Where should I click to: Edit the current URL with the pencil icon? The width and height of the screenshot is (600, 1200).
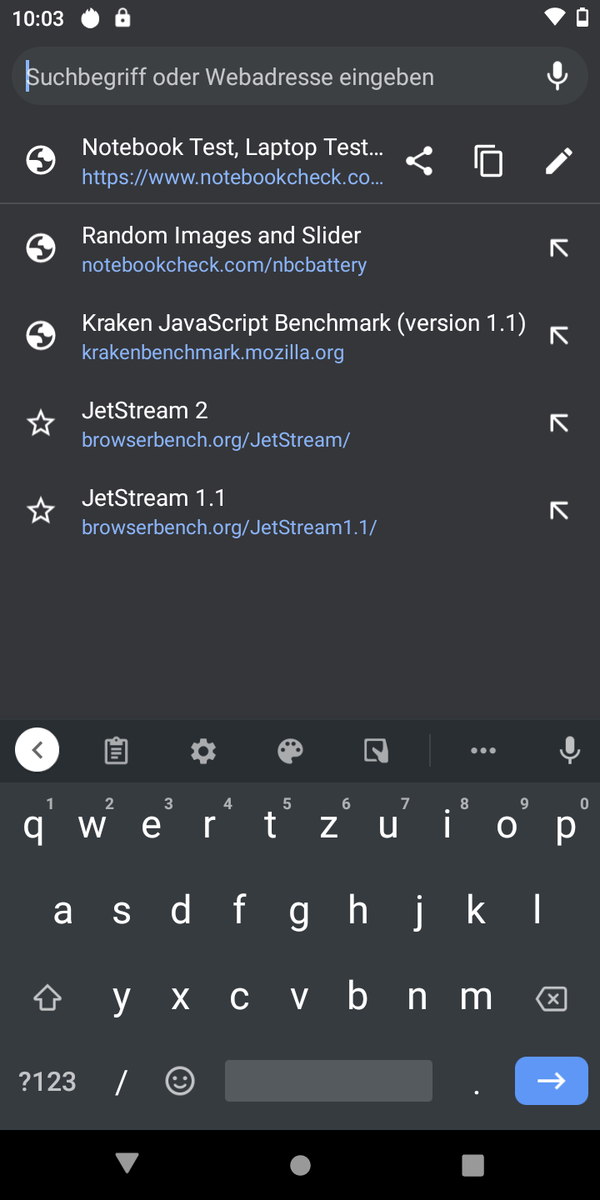click(x=559, y=161)
